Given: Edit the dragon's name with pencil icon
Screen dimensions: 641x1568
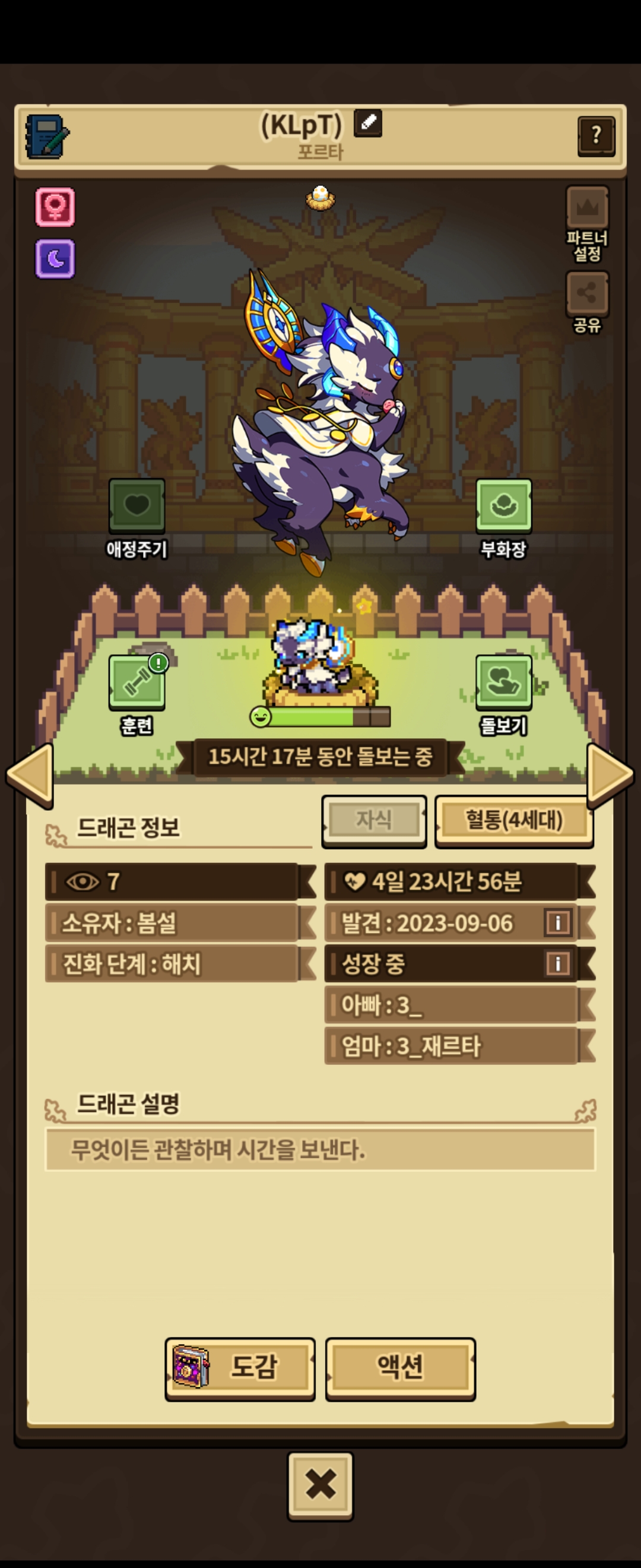Looking at the screenshot, I should [368, 124].
